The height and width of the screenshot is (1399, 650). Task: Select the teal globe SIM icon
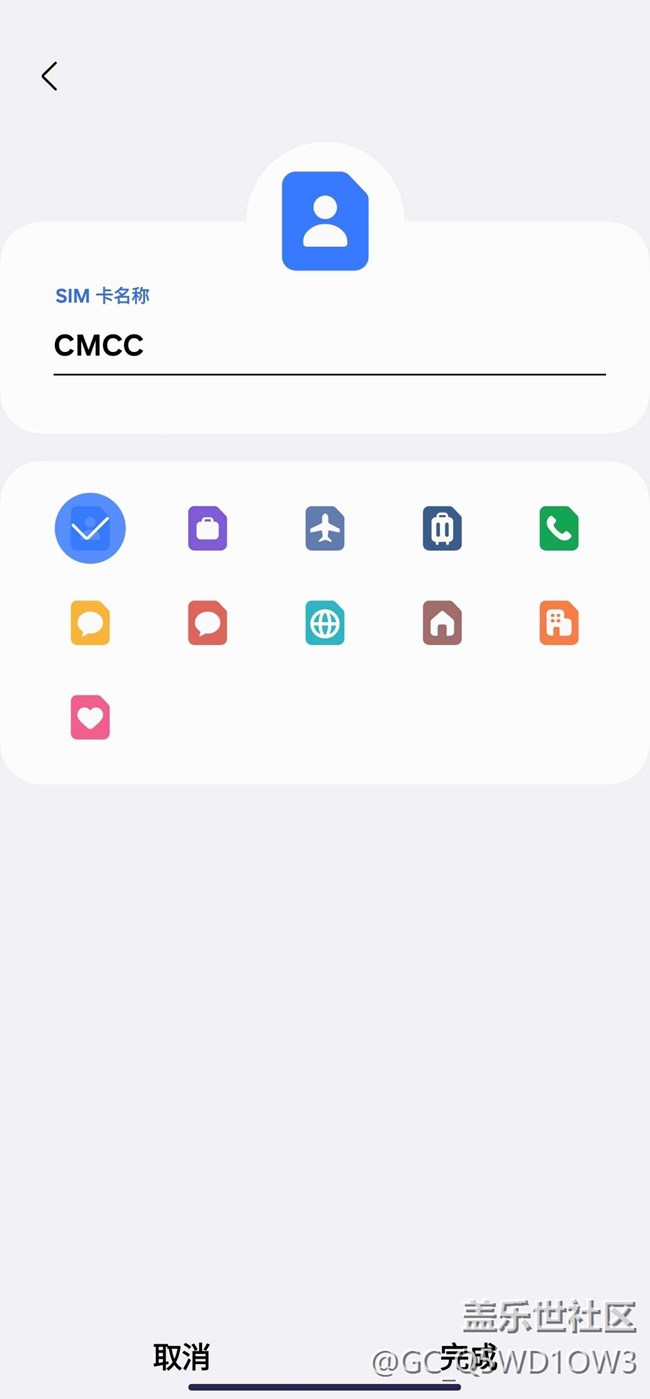click(325, 623)
